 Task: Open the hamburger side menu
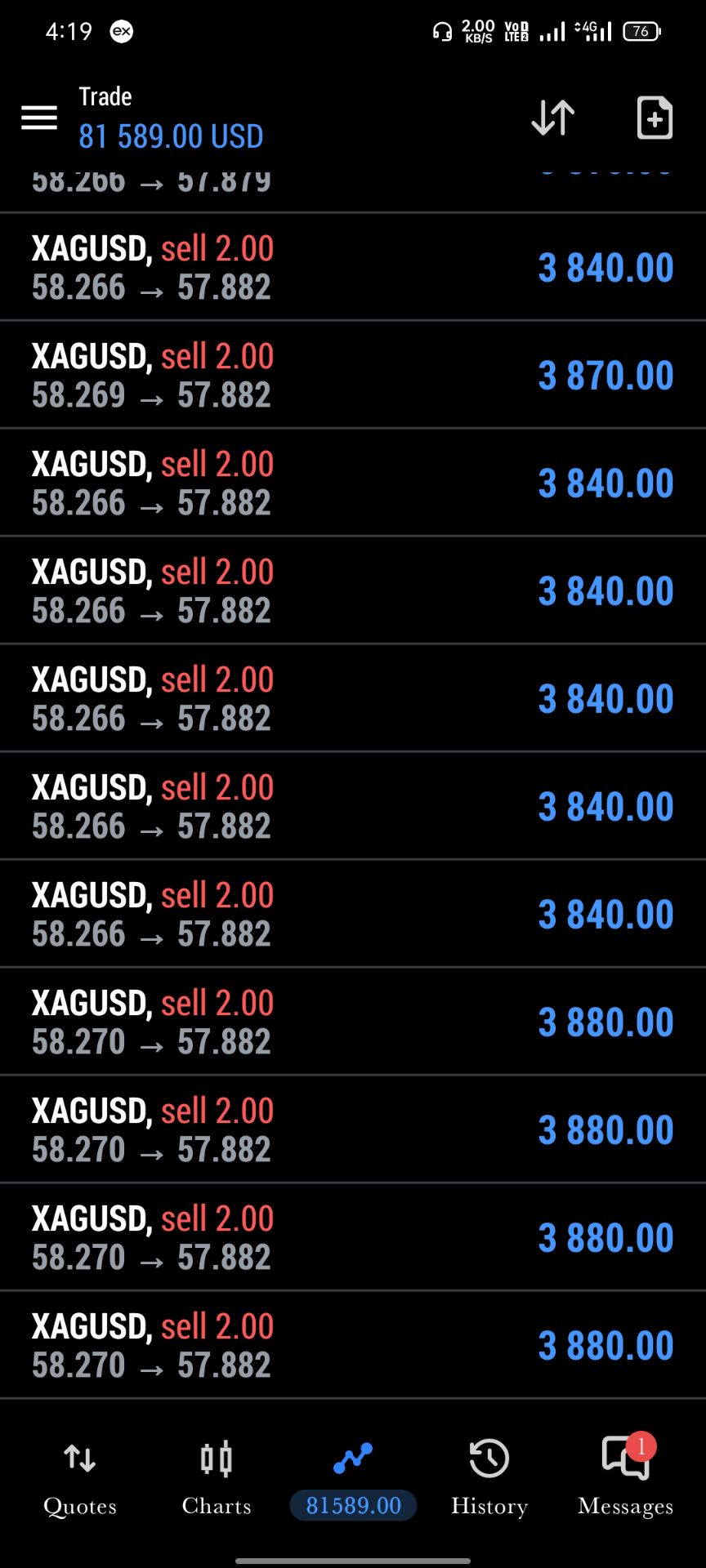pos(39,118)
